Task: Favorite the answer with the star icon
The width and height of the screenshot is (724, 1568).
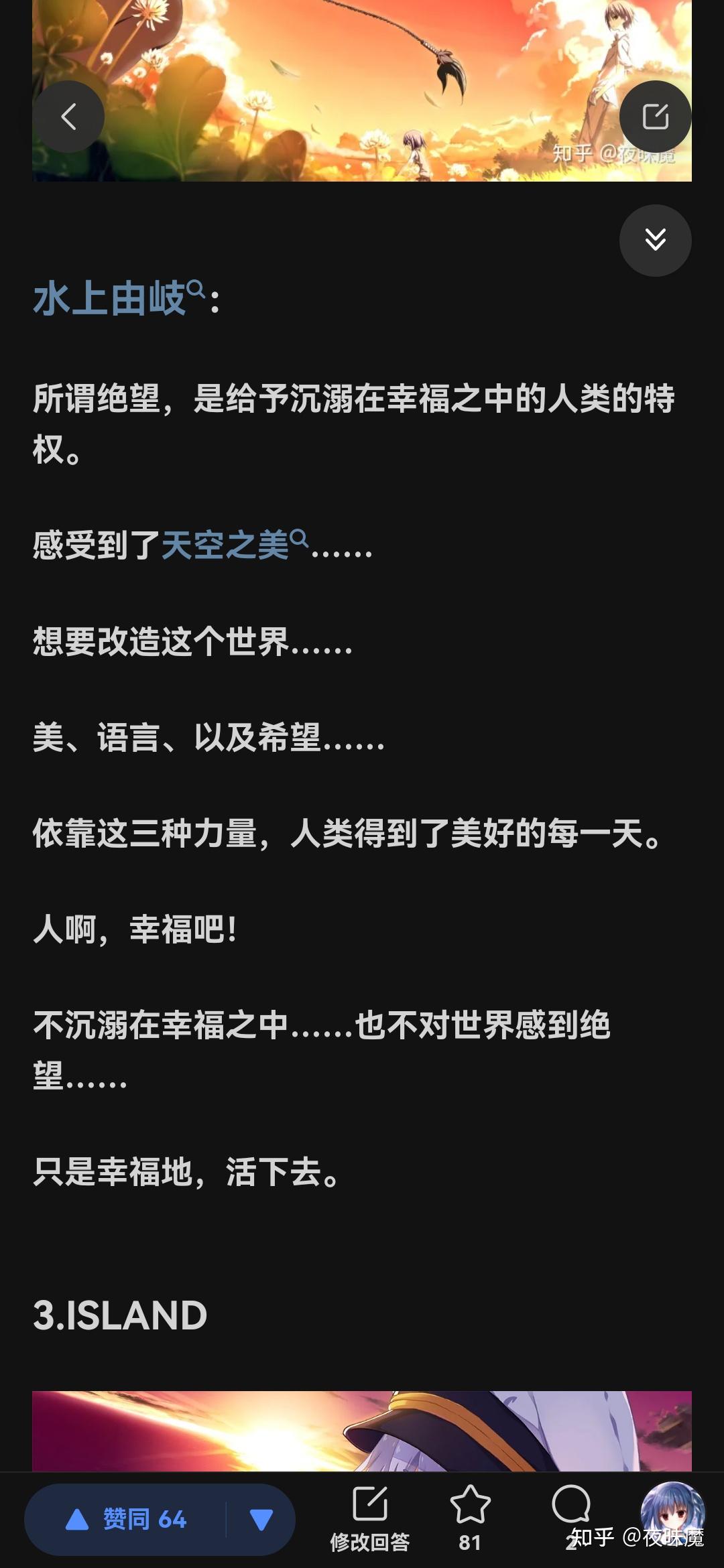Action: point(470,1519)
